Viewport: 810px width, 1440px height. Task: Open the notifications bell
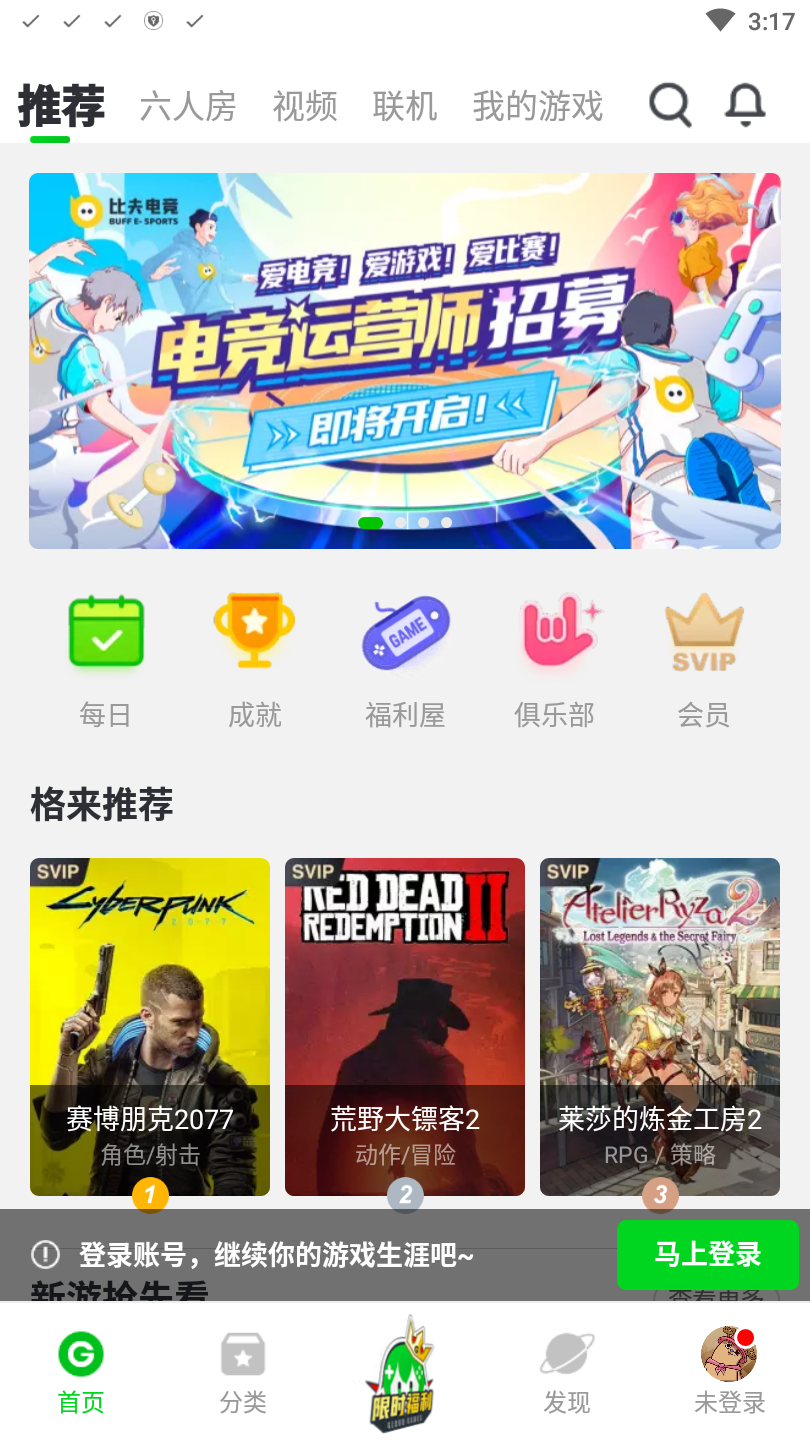coord(745,104)
